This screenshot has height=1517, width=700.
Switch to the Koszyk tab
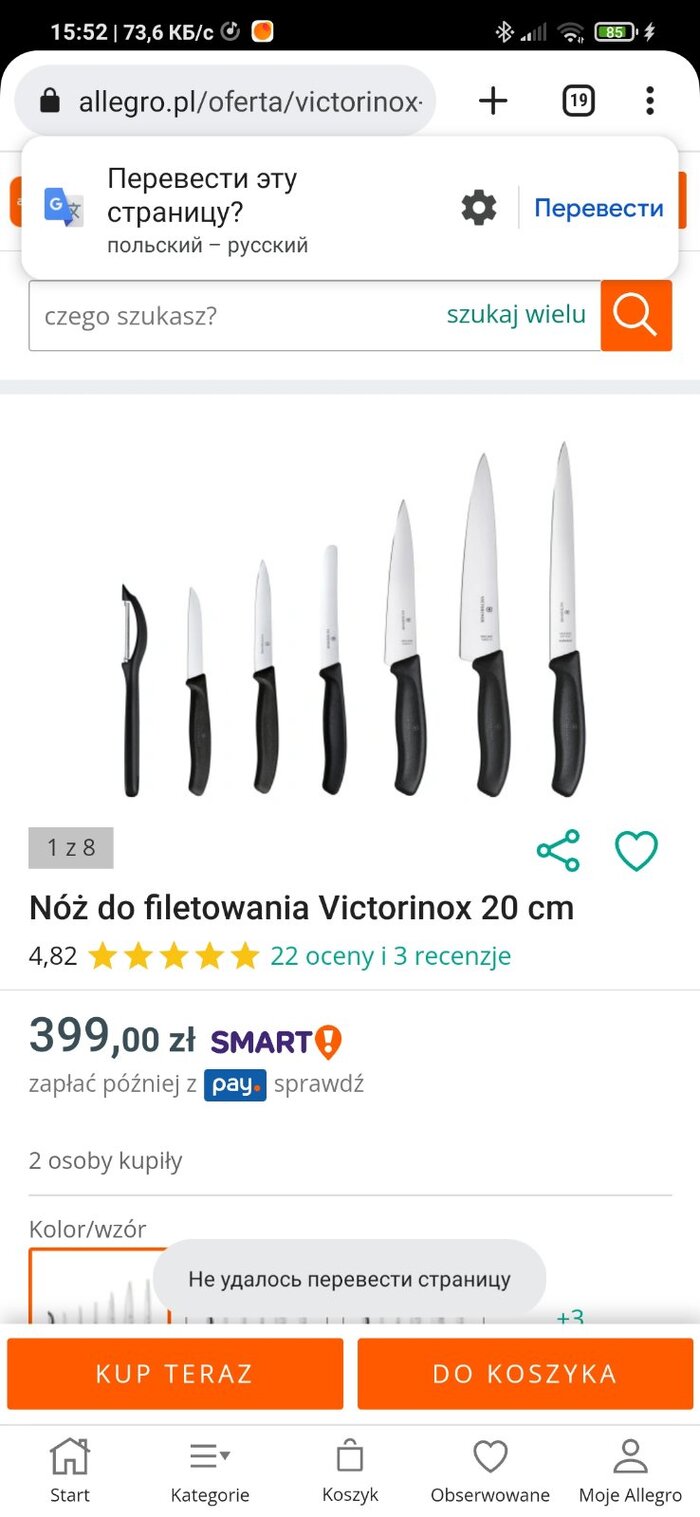click(x=350, y=1470)
